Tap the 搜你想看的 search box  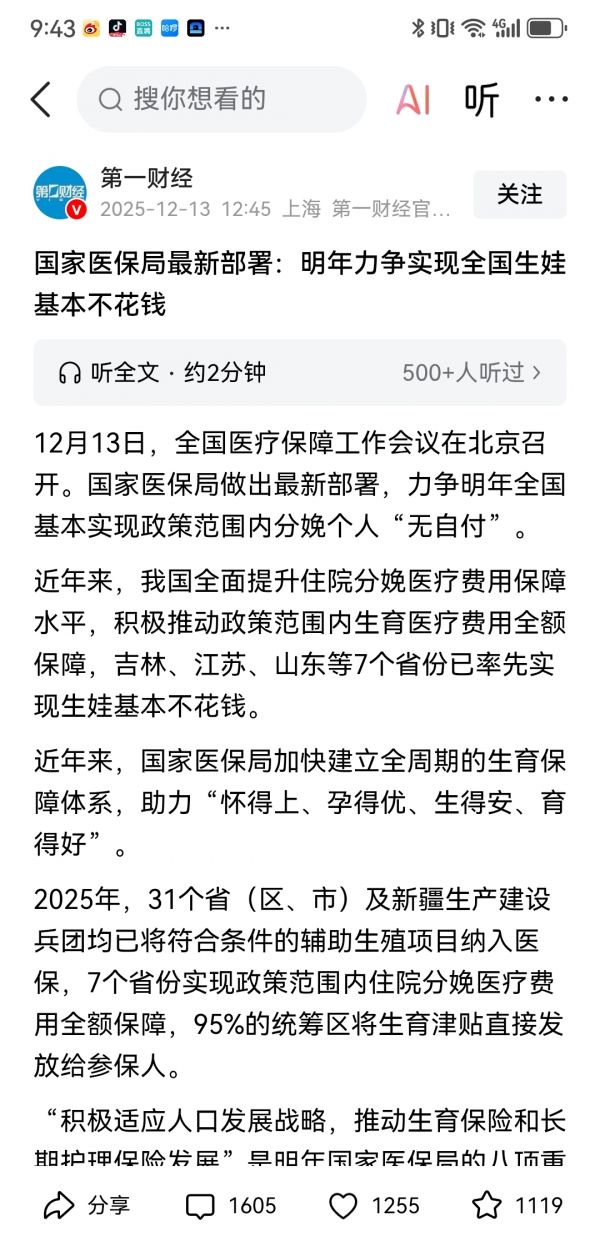220,99
